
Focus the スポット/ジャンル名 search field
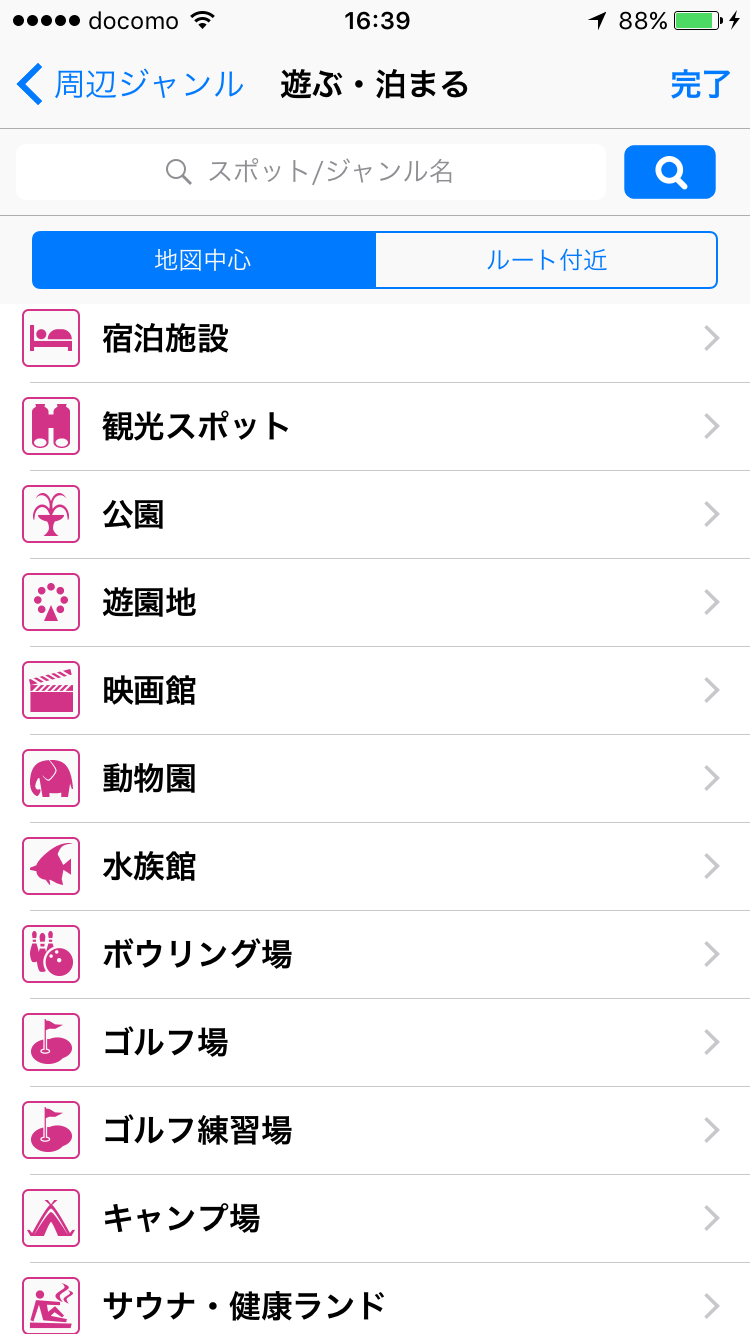pyautogui.click(x=311, y=172)
